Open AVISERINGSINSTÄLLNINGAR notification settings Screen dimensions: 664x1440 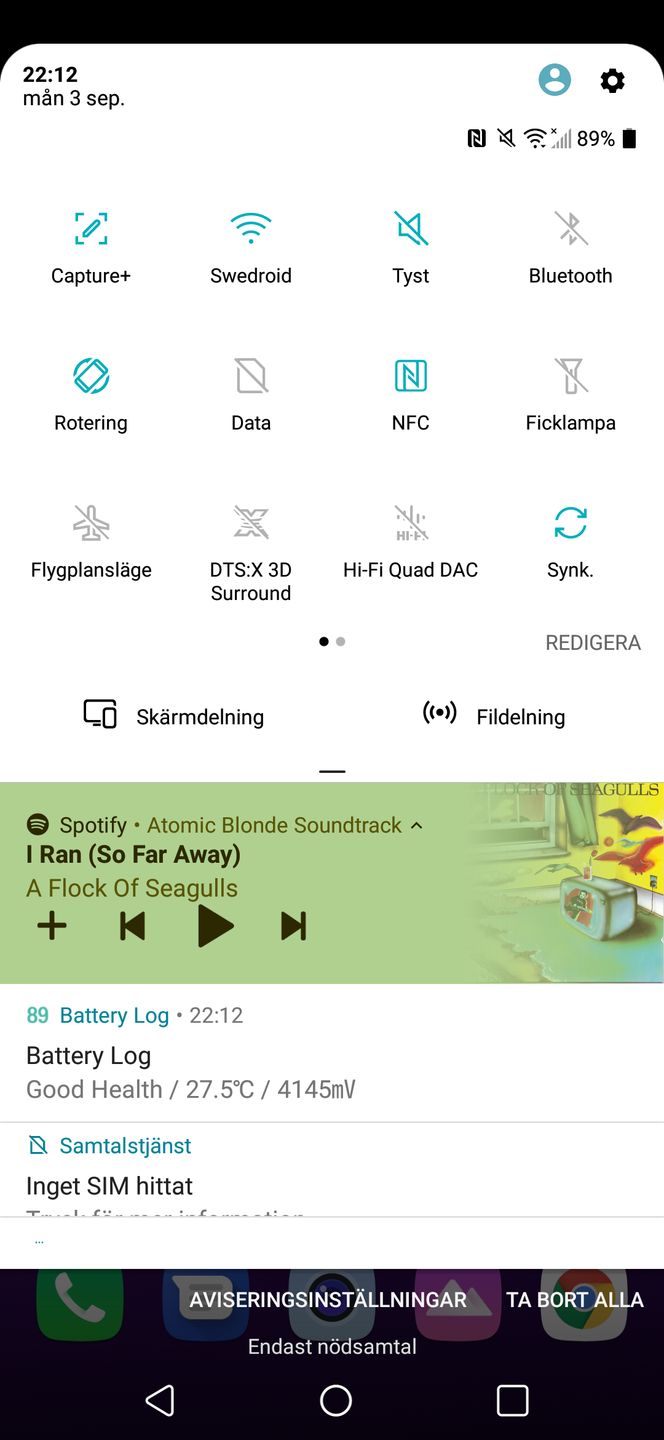click(328, 1300)
